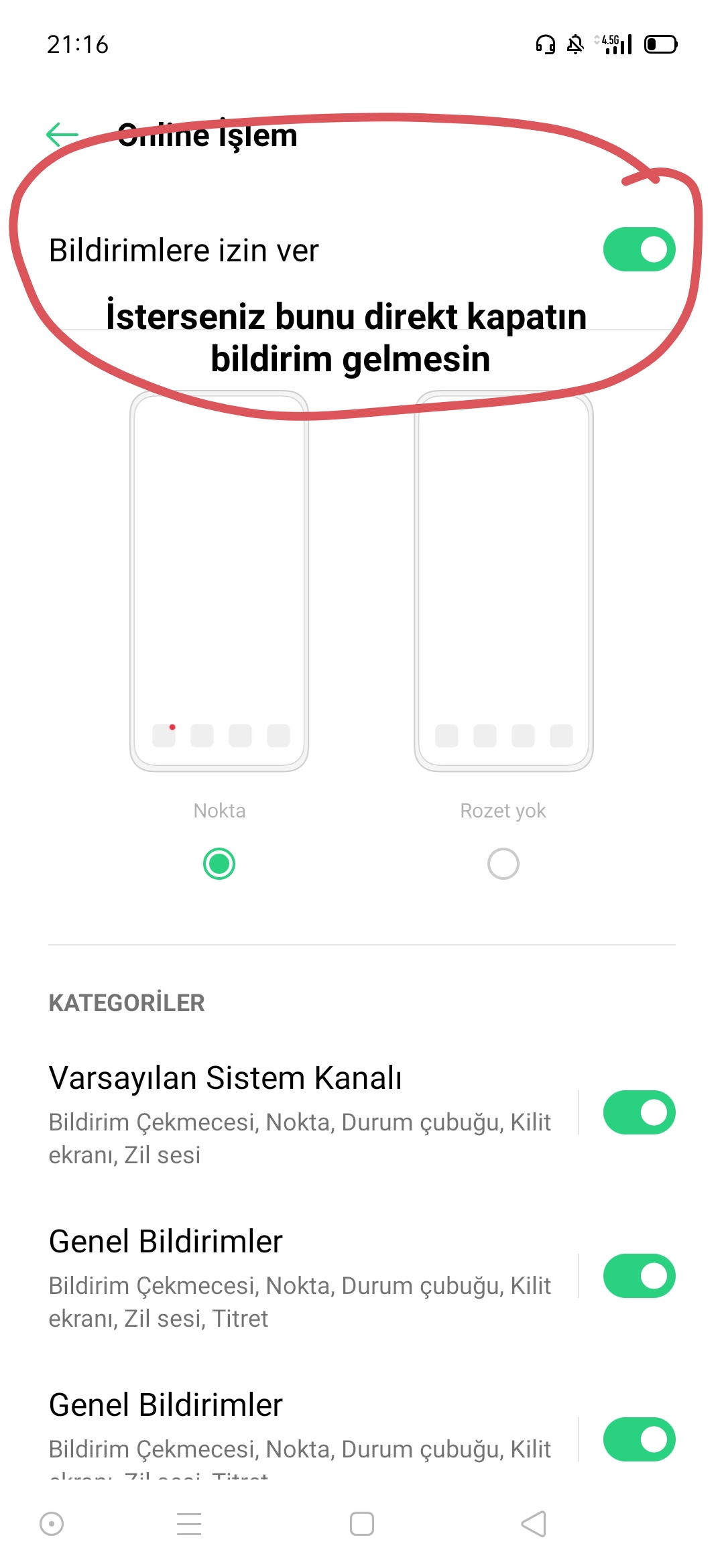Disable the Varsayılan Sistem Kanalı switch
724x1568 pixels.
(x=639, y=1112)
